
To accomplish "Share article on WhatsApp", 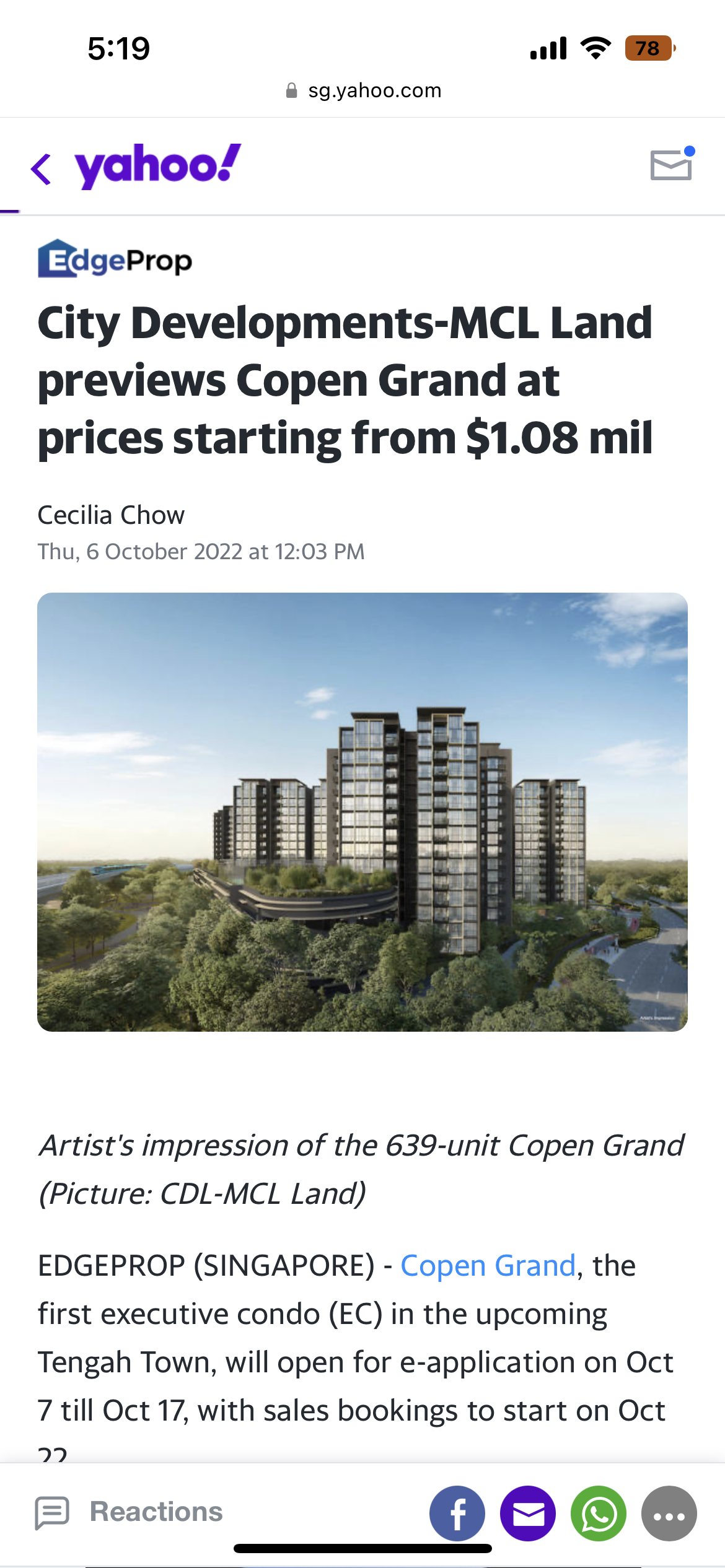I will click(599, 1513).
